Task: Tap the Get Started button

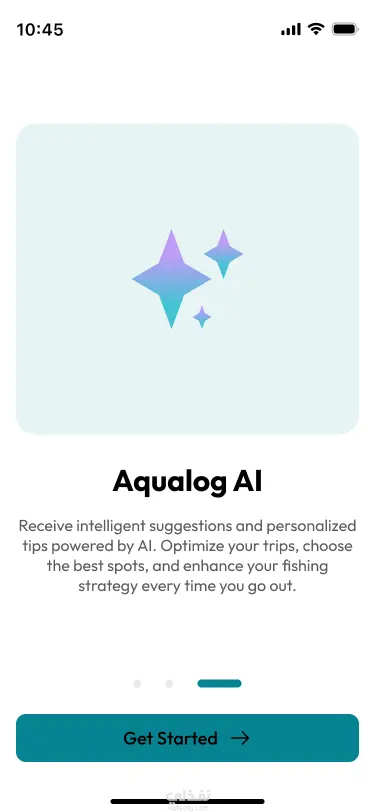Action: coord(188,737)
